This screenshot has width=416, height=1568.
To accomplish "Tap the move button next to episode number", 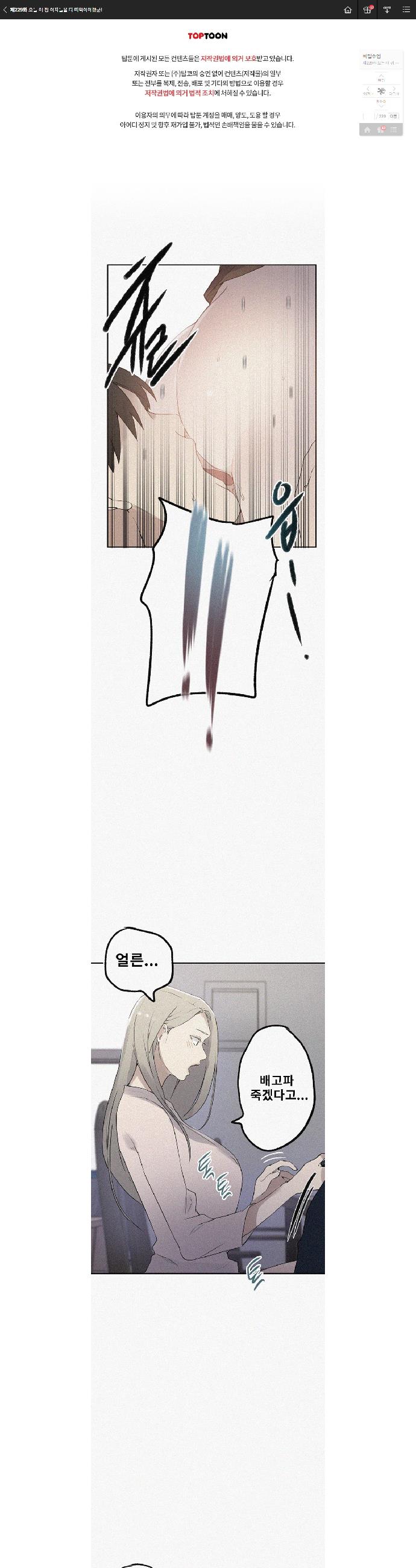I will coord(394,116).
